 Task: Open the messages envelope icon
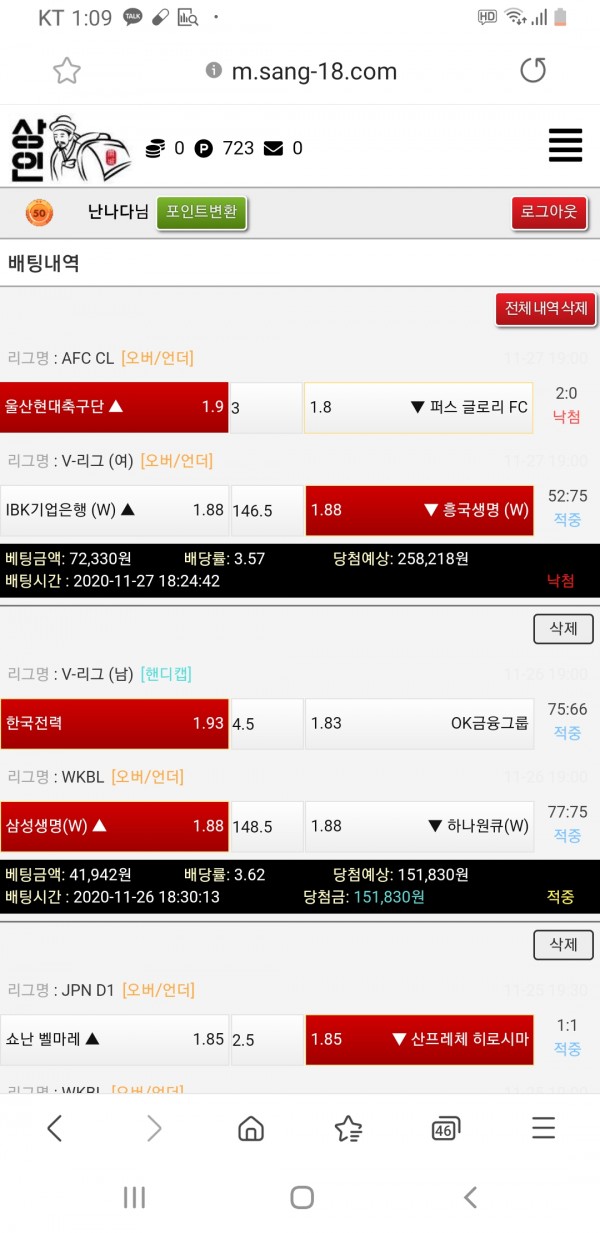click(x=273, y=148)
